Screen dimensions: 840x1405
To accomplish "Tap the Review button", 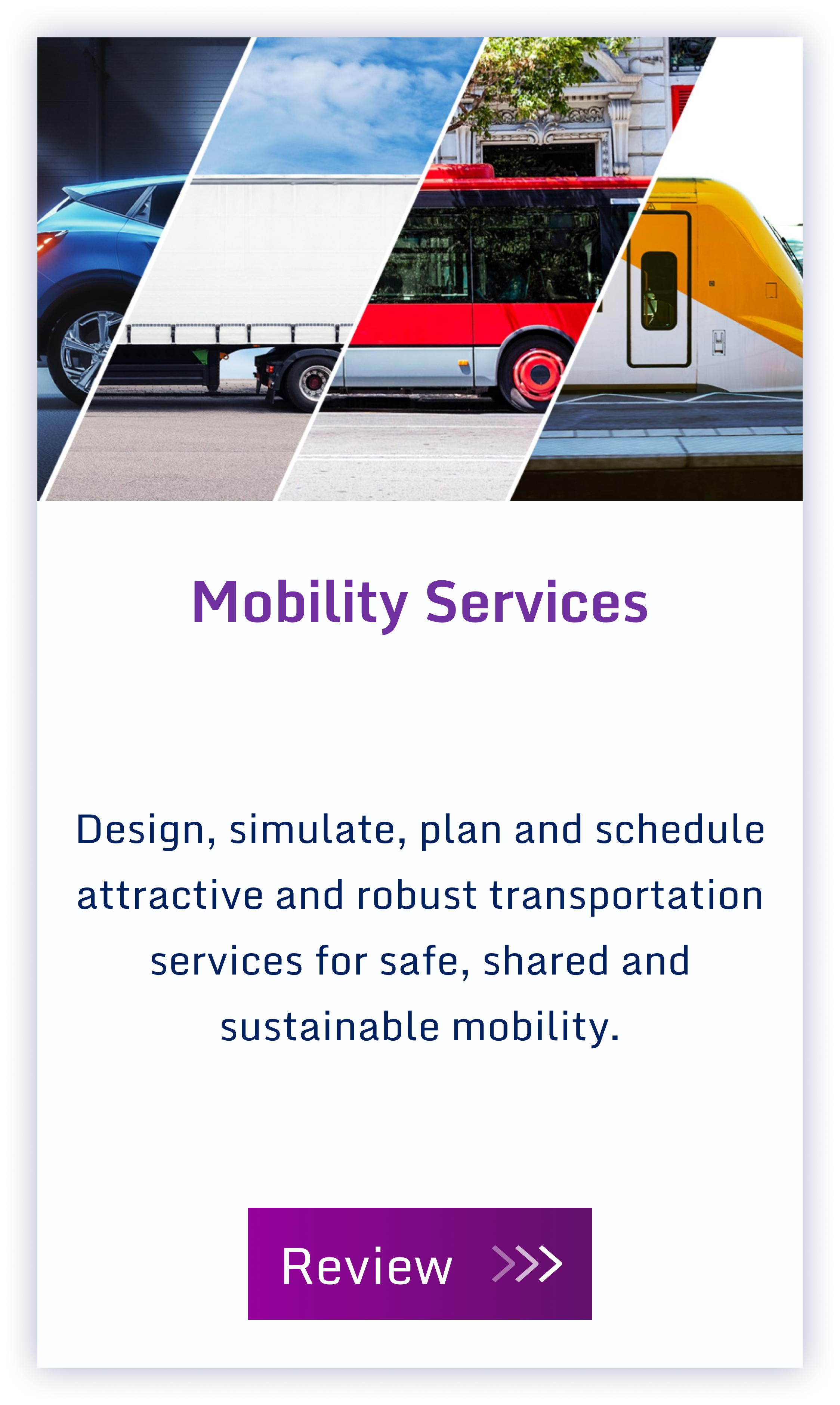I will [x=419, y=1263].
